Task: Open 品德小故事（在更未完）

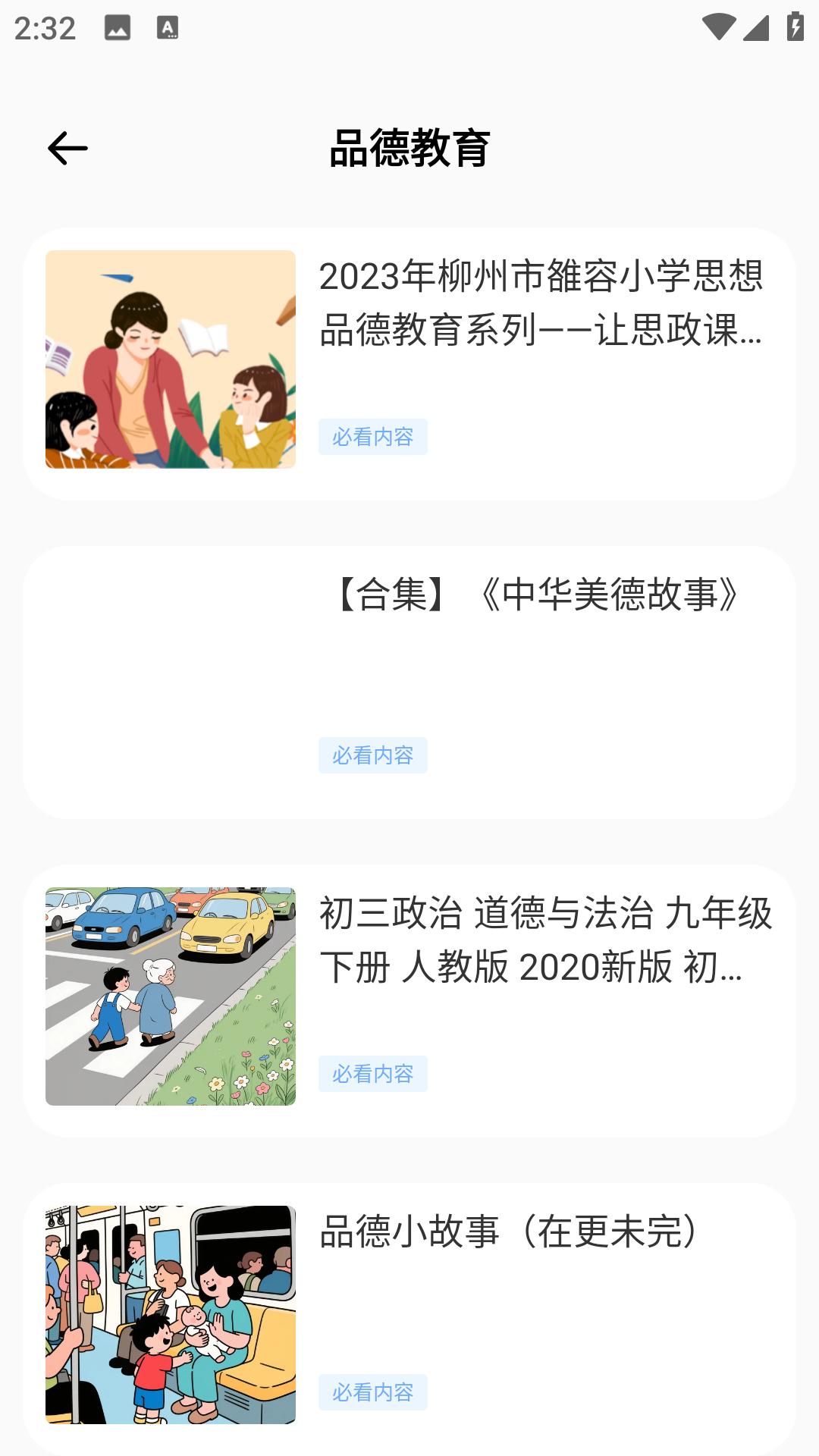Action: (x=508, y=1233)
